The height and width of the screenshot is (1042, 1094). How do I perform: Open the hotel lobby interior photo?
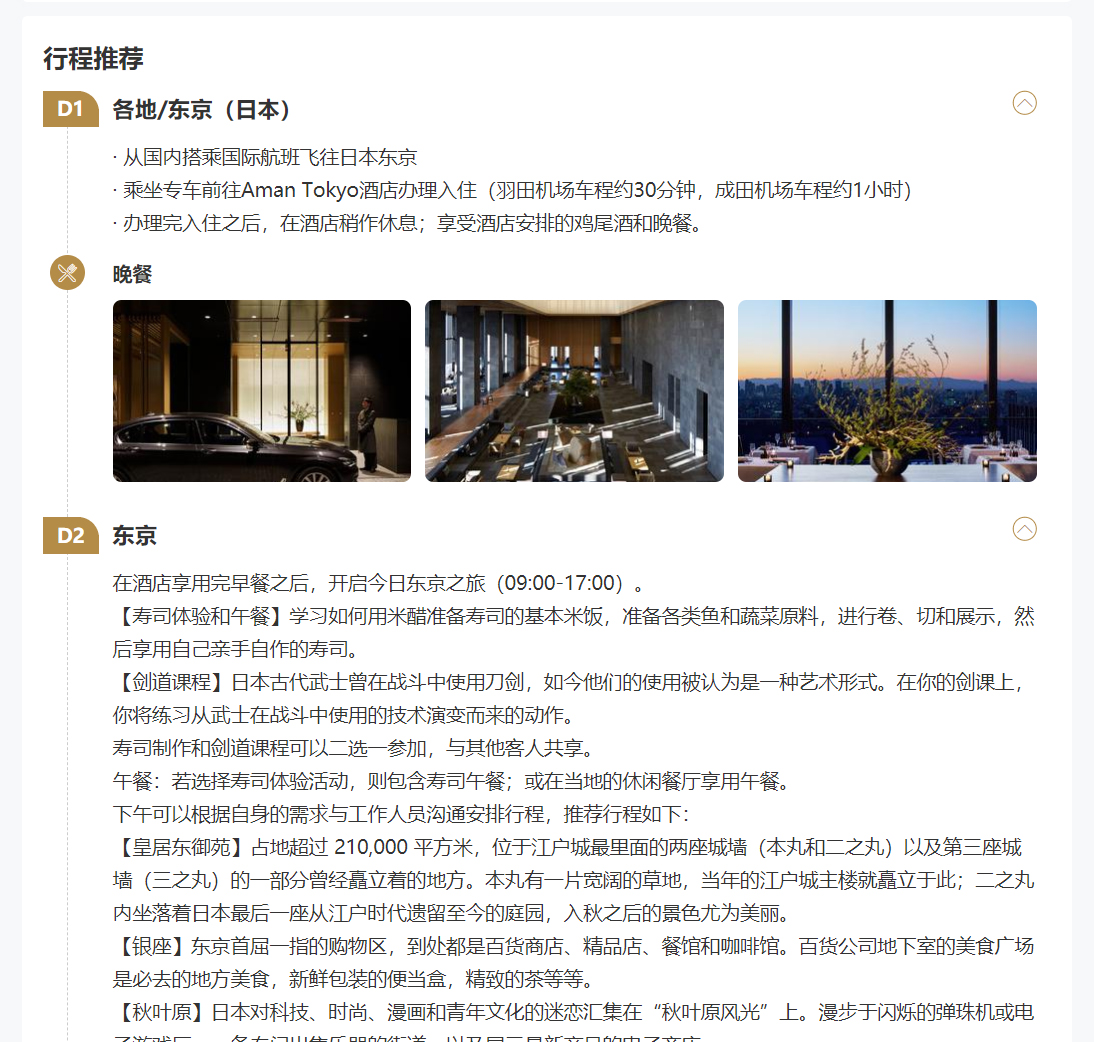tap(574, 391)
